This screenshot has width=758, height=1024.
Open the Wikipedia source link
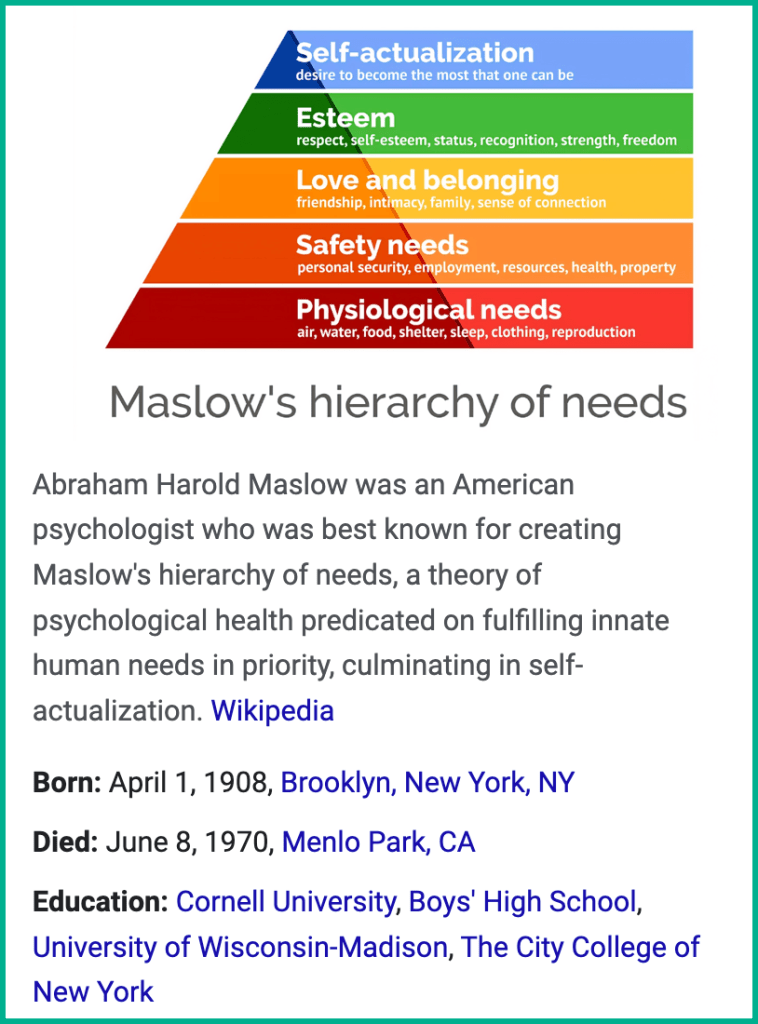(x=272, y=712)
